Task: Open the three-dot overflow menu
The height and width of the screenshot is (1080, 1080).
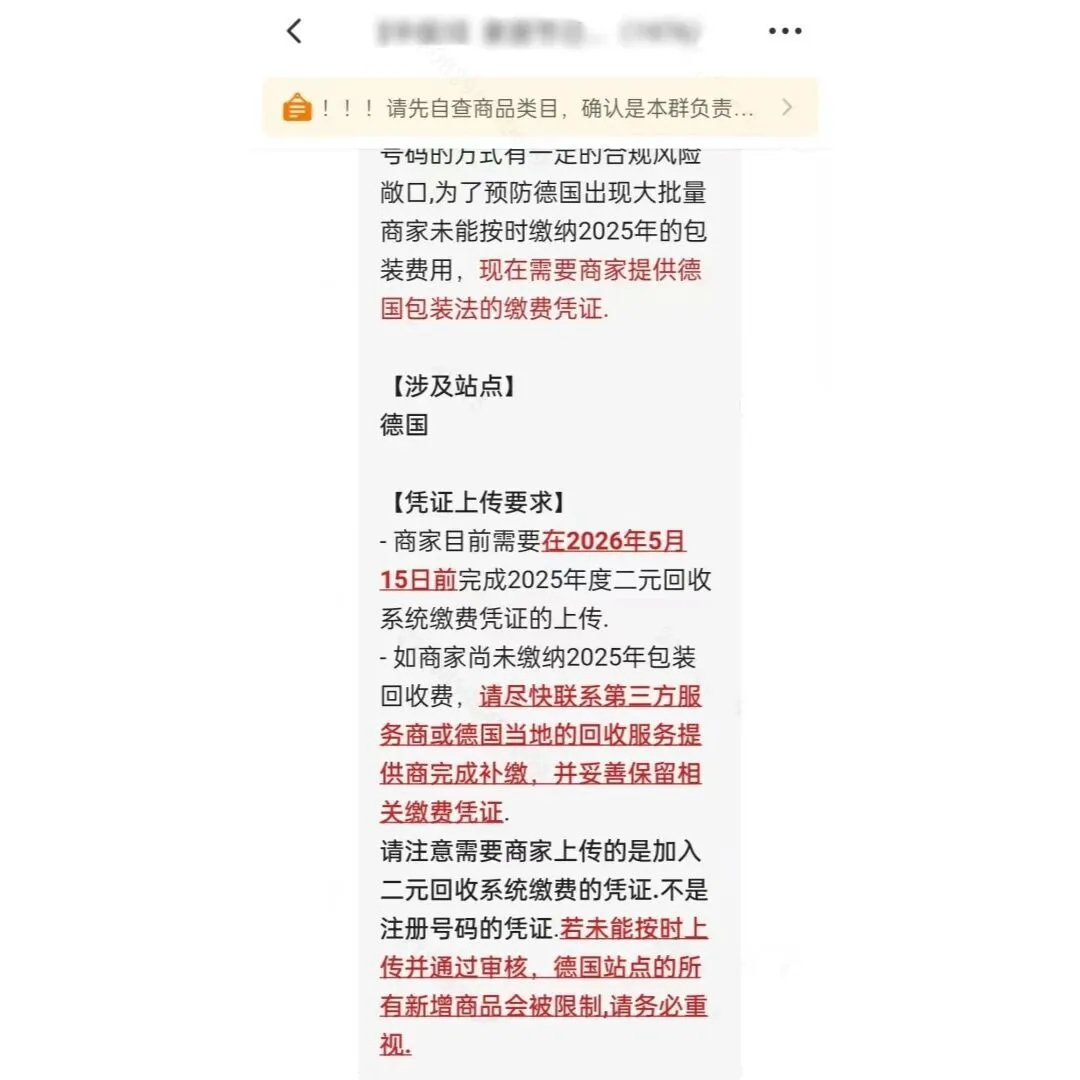Action: tap(785, 31)
